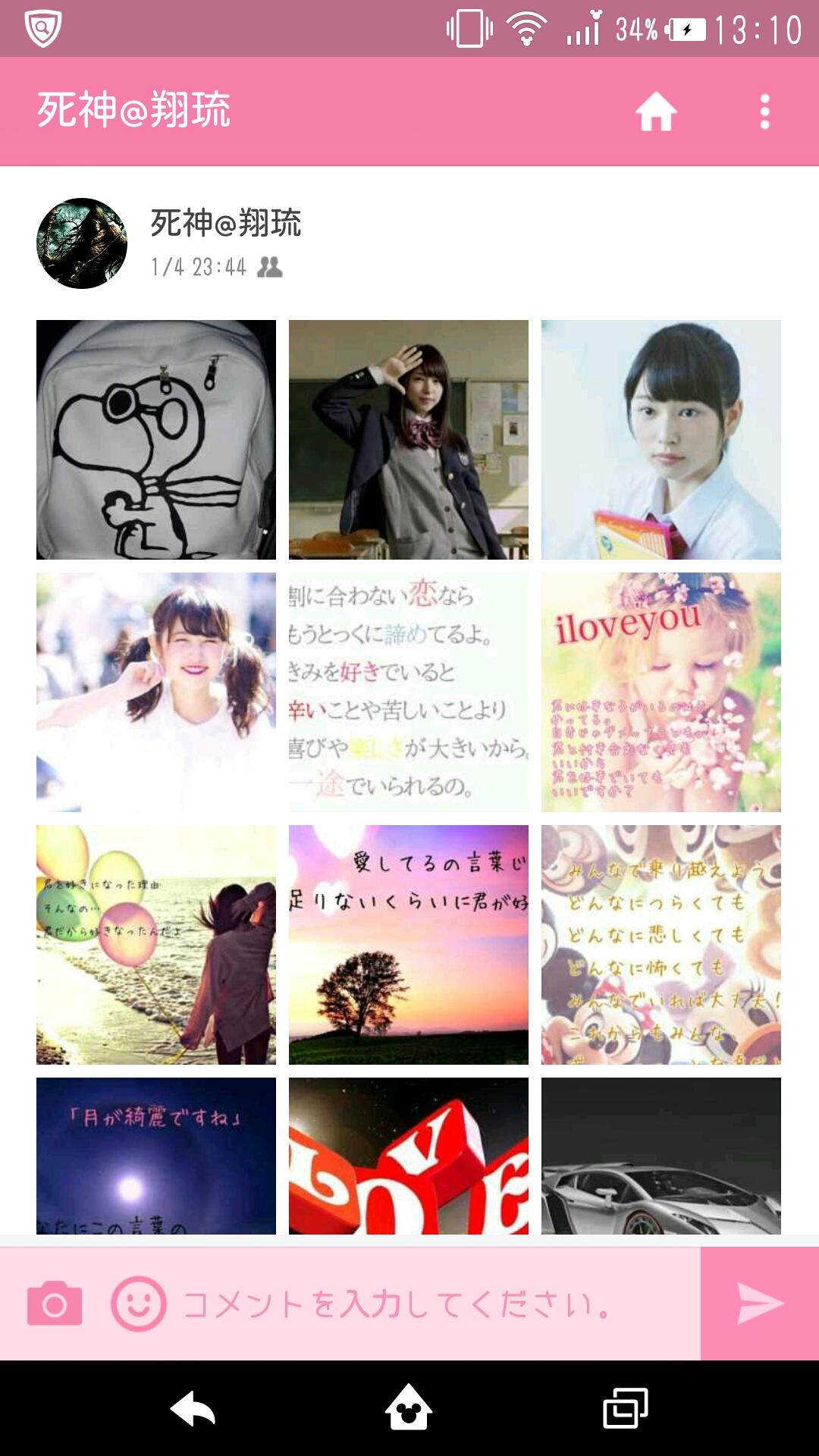Open the red LOVE blocks image
The image size is (819, 1456).
coord(409,1156)
